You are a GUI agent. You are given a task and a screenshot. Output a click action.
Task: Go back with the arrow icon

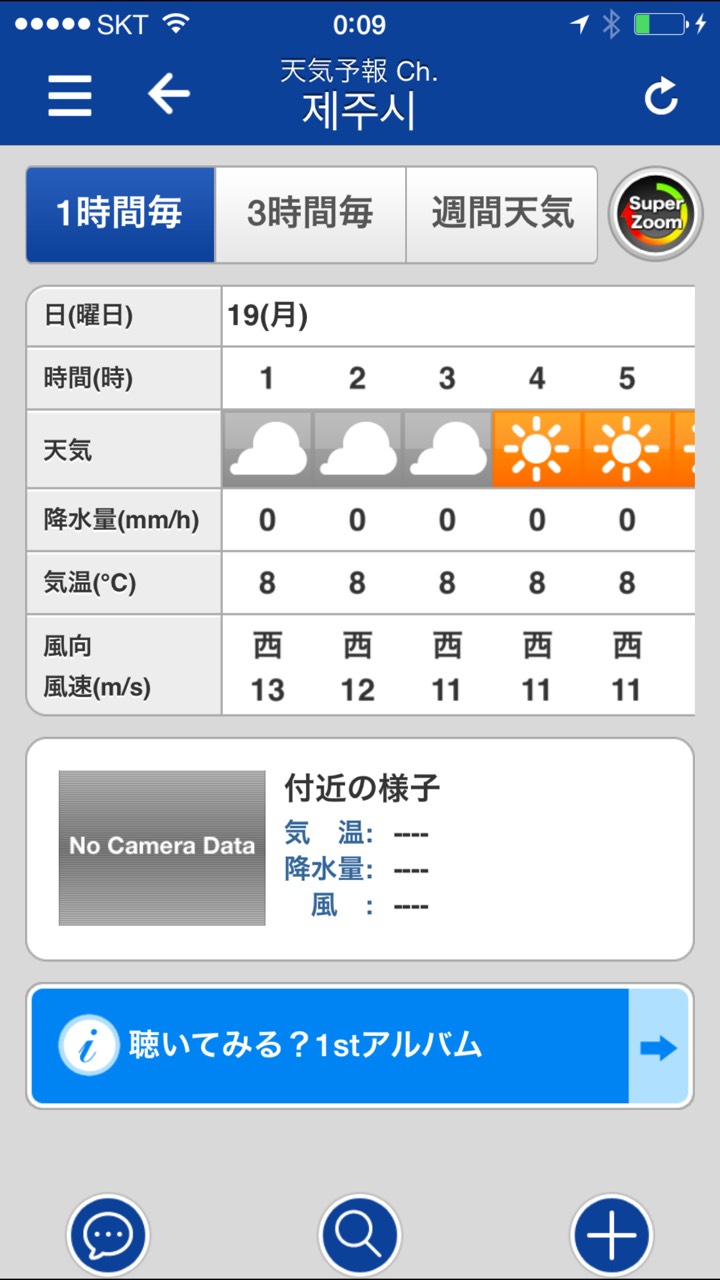click(x=169, y=93)
